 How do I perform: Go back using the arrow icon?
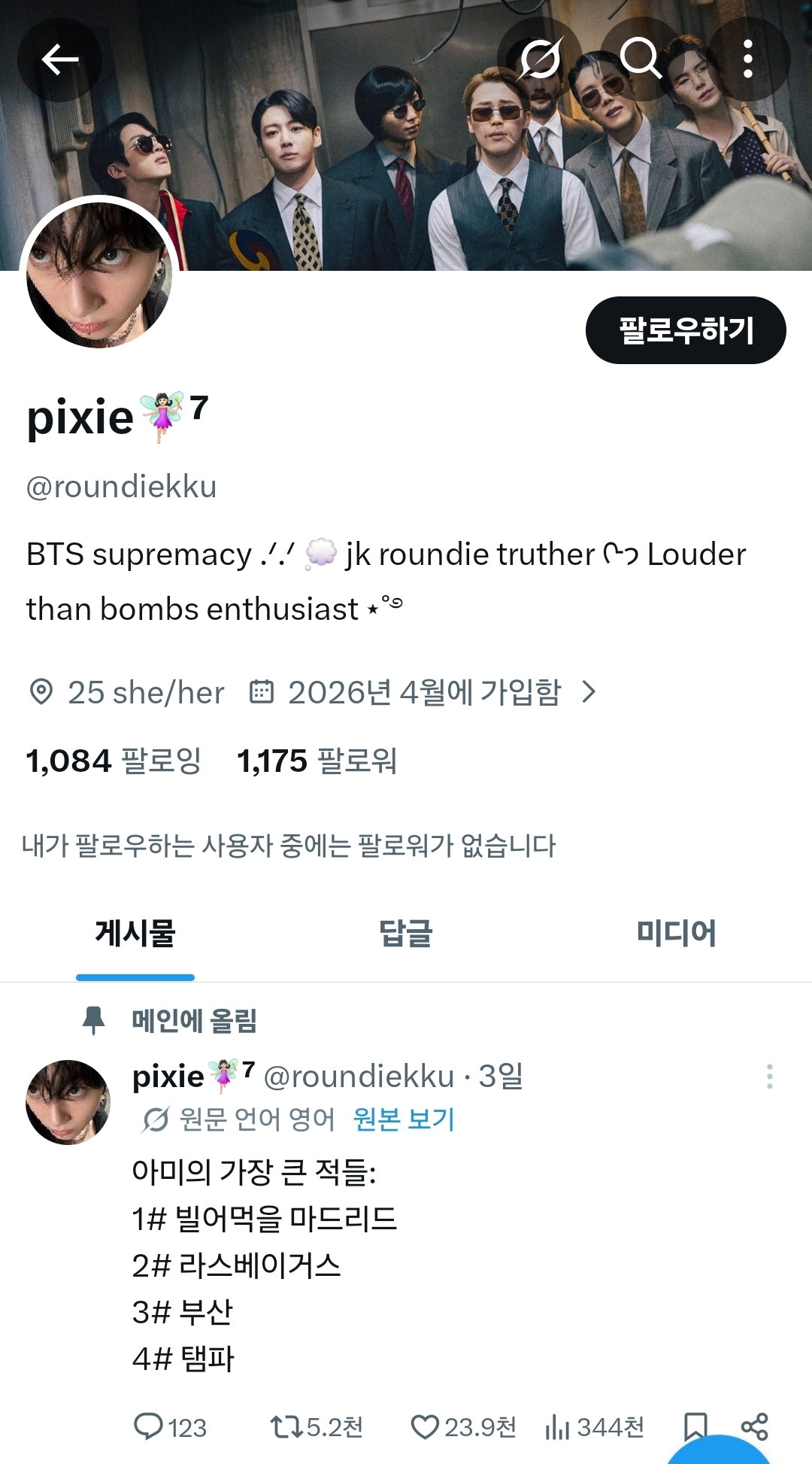coord(59,59)
